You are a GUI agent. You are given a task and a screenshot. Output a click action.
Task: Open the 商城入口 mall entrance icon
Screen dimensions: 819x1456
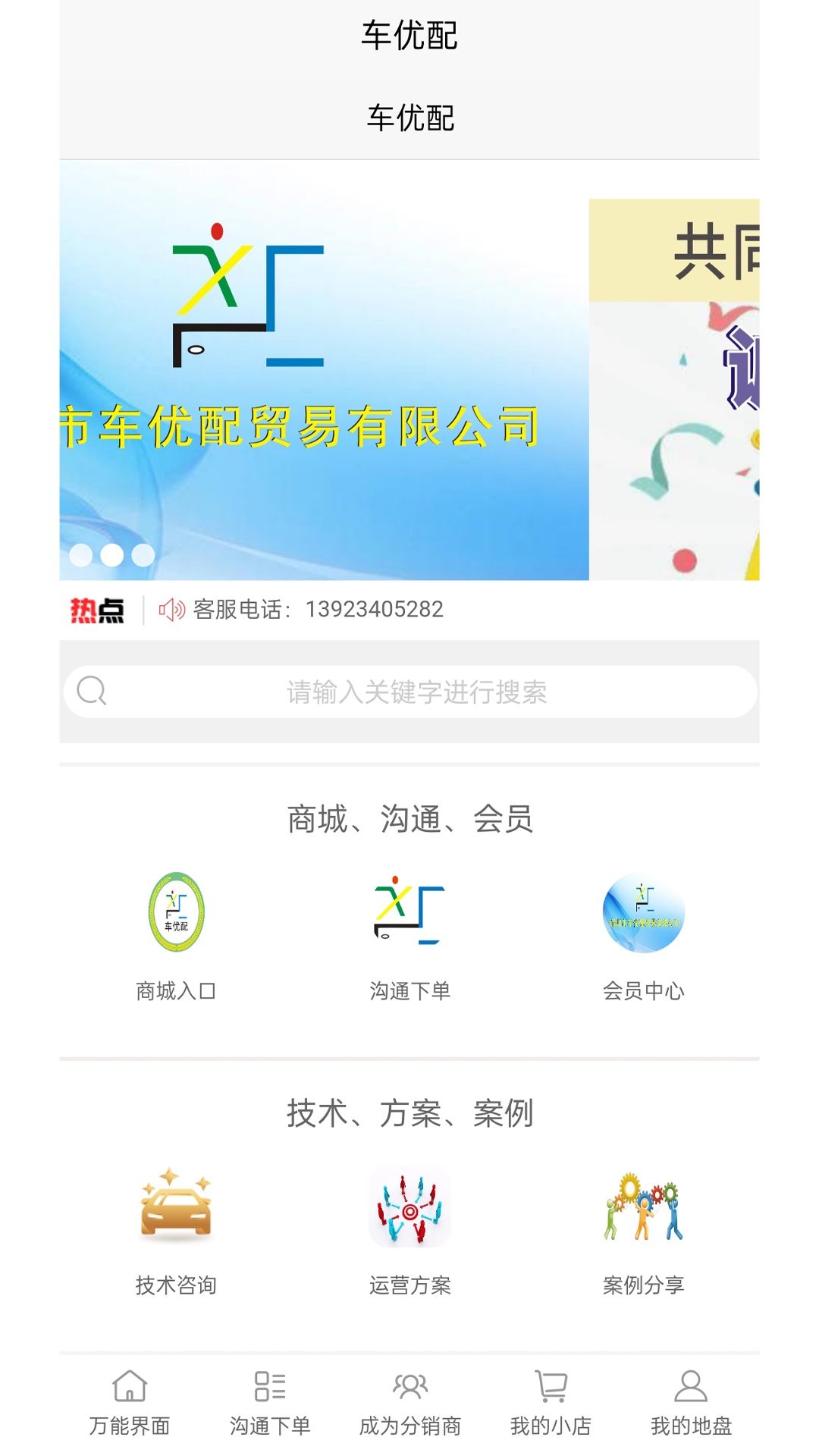177,913
